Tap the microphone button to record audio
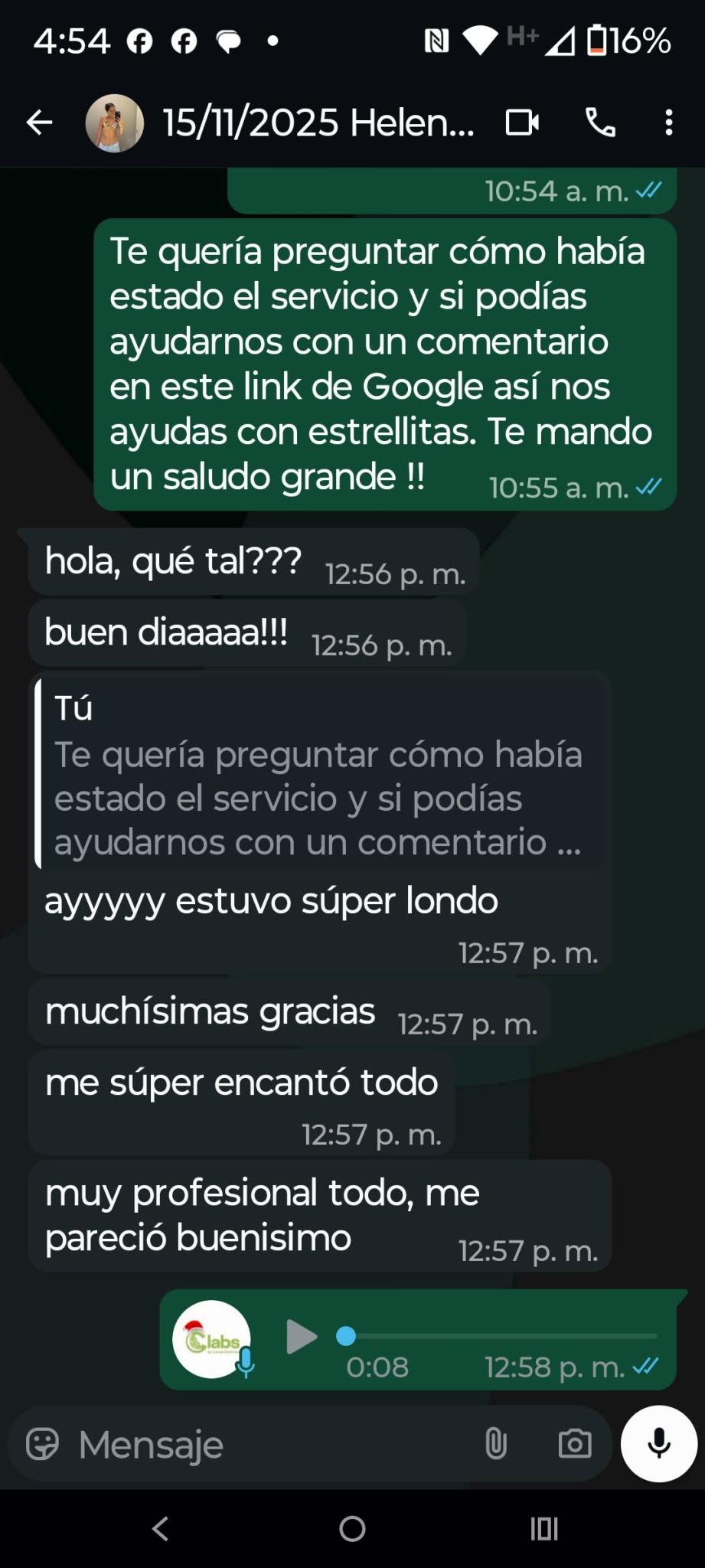The width and height of the screenshot is (705, 1568). coord(659,1444)
